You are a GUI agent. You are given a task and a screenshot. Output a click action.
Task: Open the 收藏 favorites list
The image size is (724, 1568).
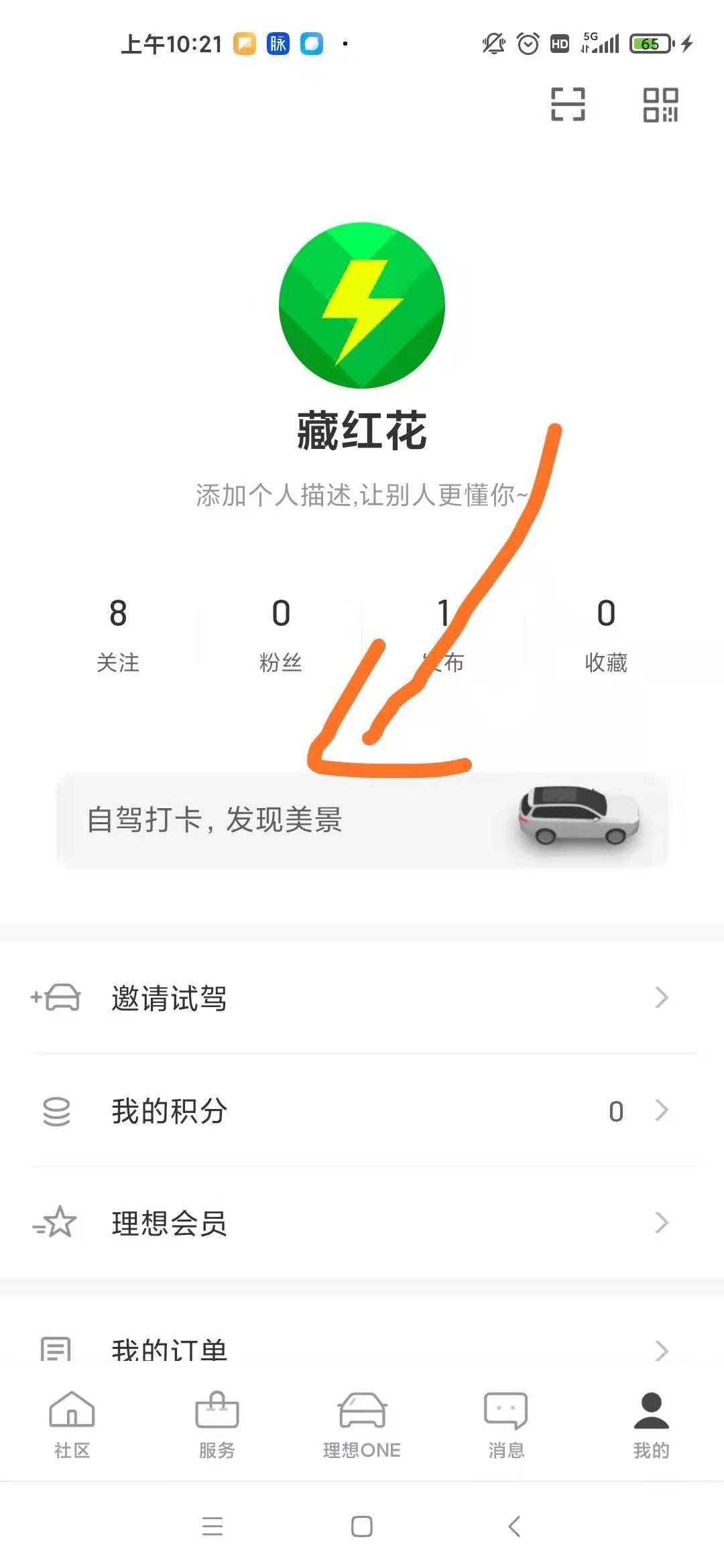[606, 633]
